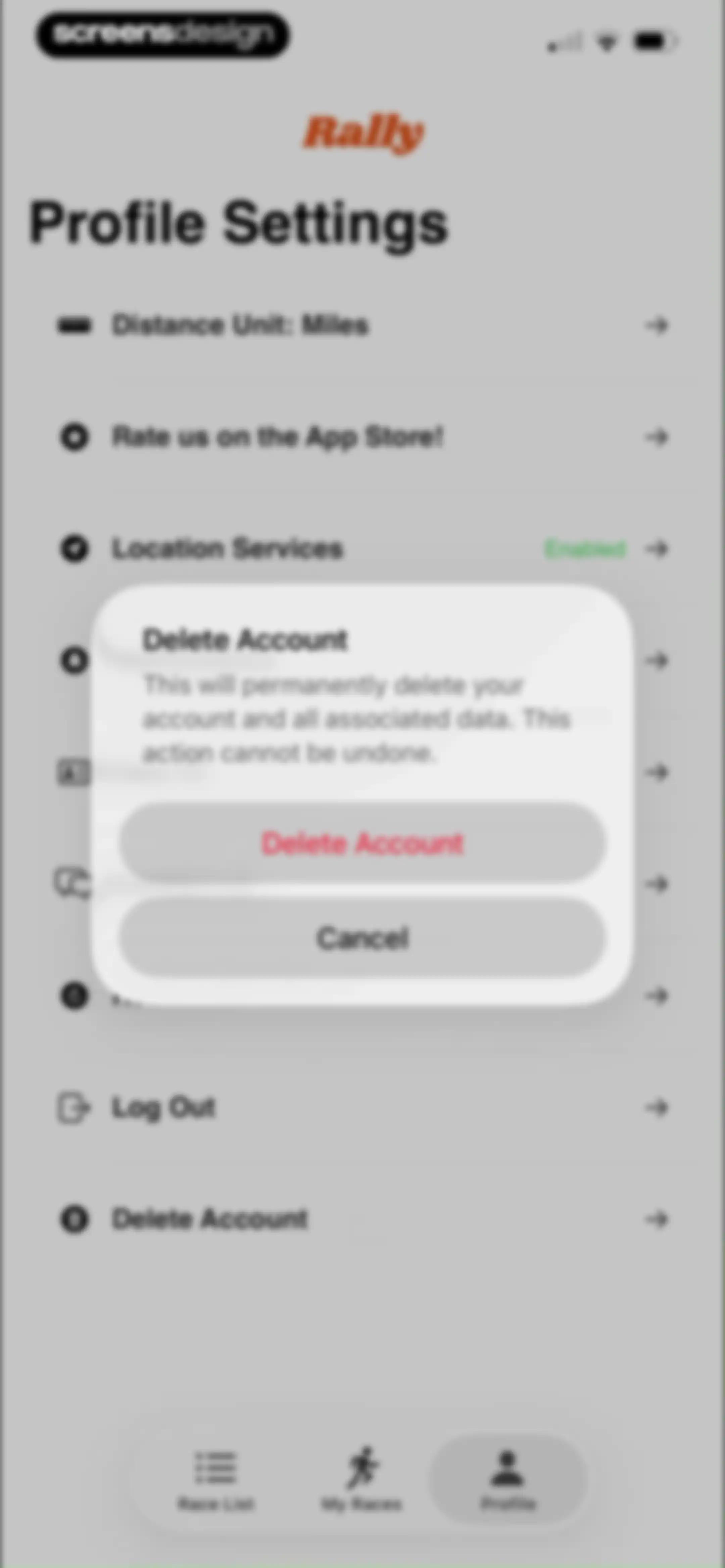Select the Profile tab

[x=508, y=1480]
